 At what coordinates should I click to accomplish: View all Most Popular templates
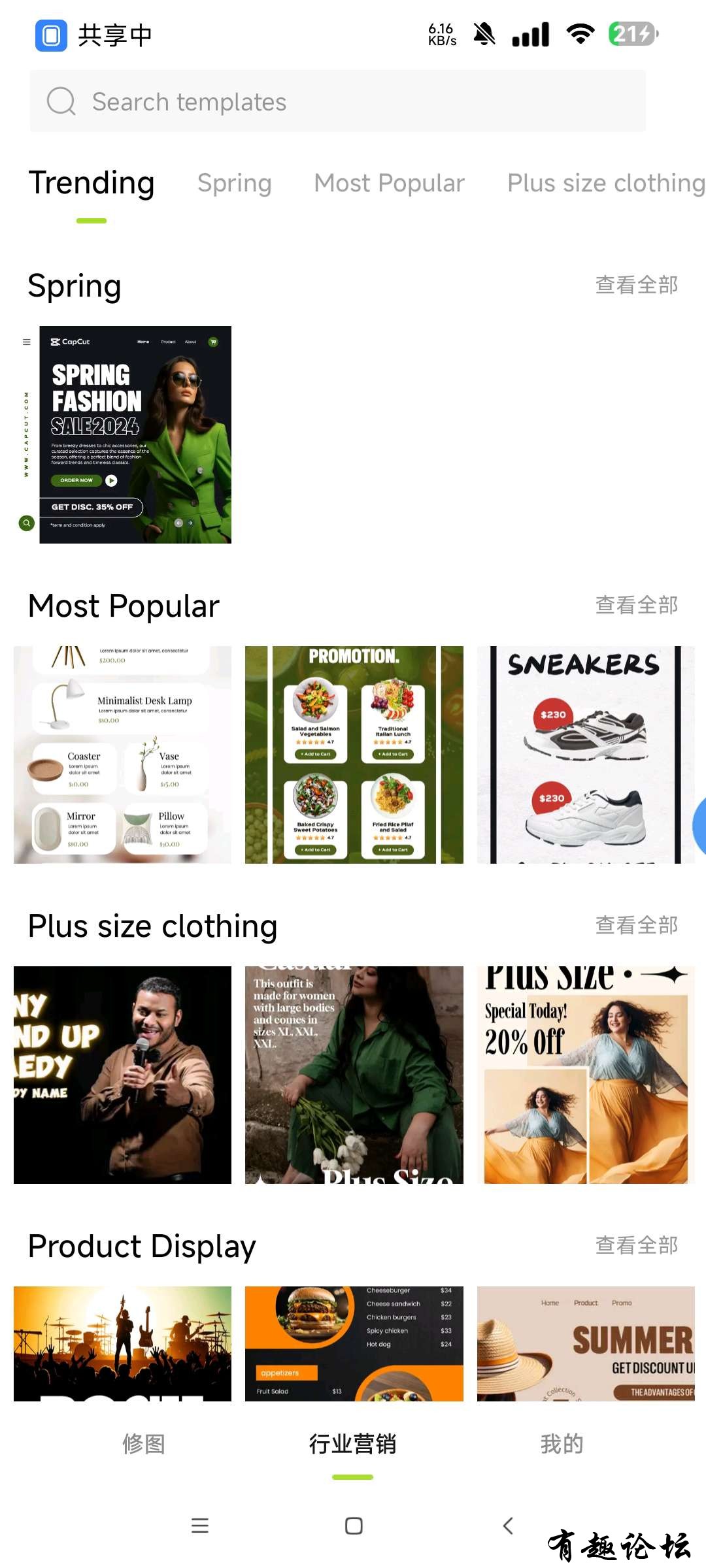(x=636, y=606)
